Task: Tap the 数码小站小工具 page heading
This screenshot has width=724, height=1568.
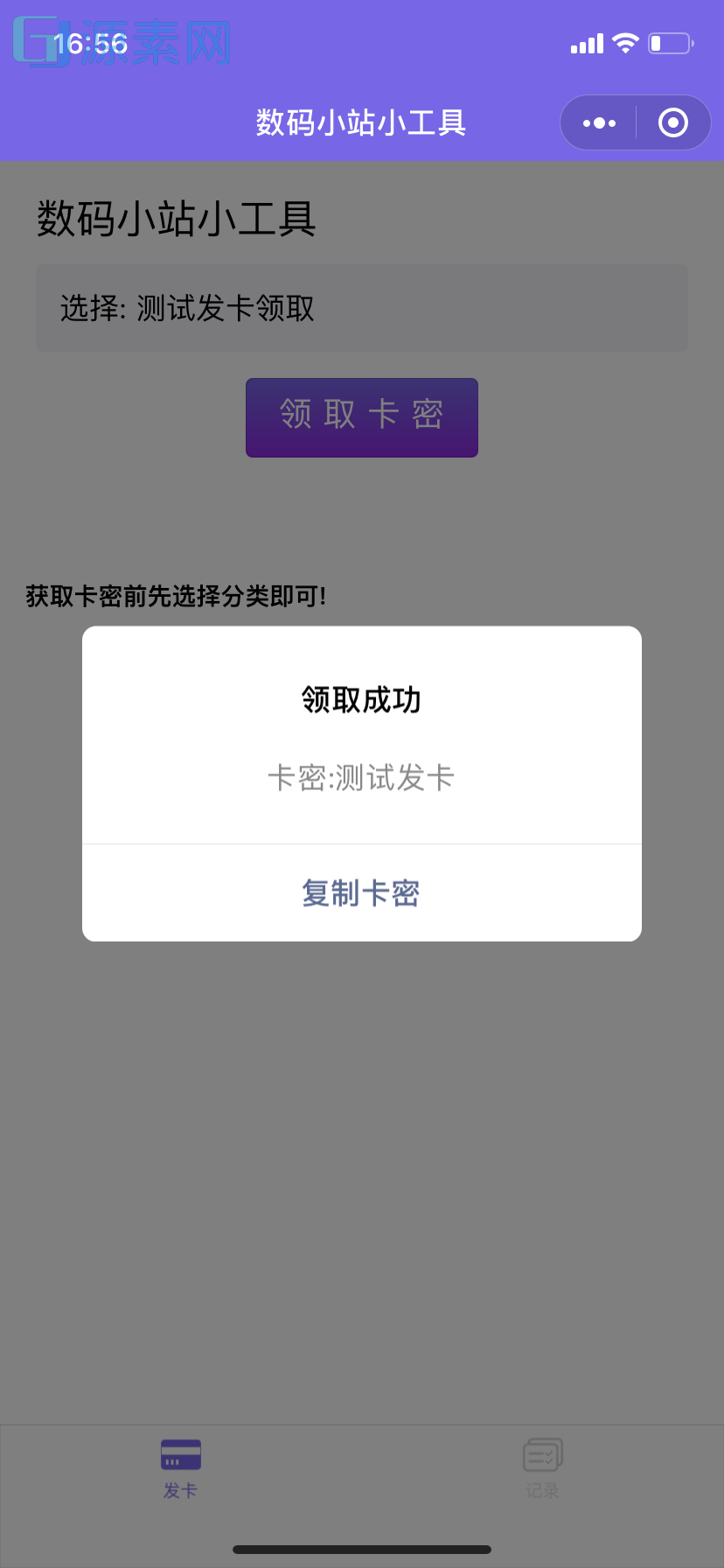Action: [175, 220]
